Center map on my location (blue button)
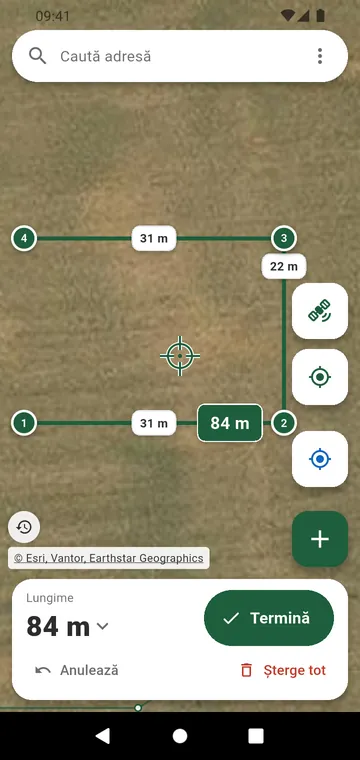Viewport: 360px width, 760px height. pos(320,459)
